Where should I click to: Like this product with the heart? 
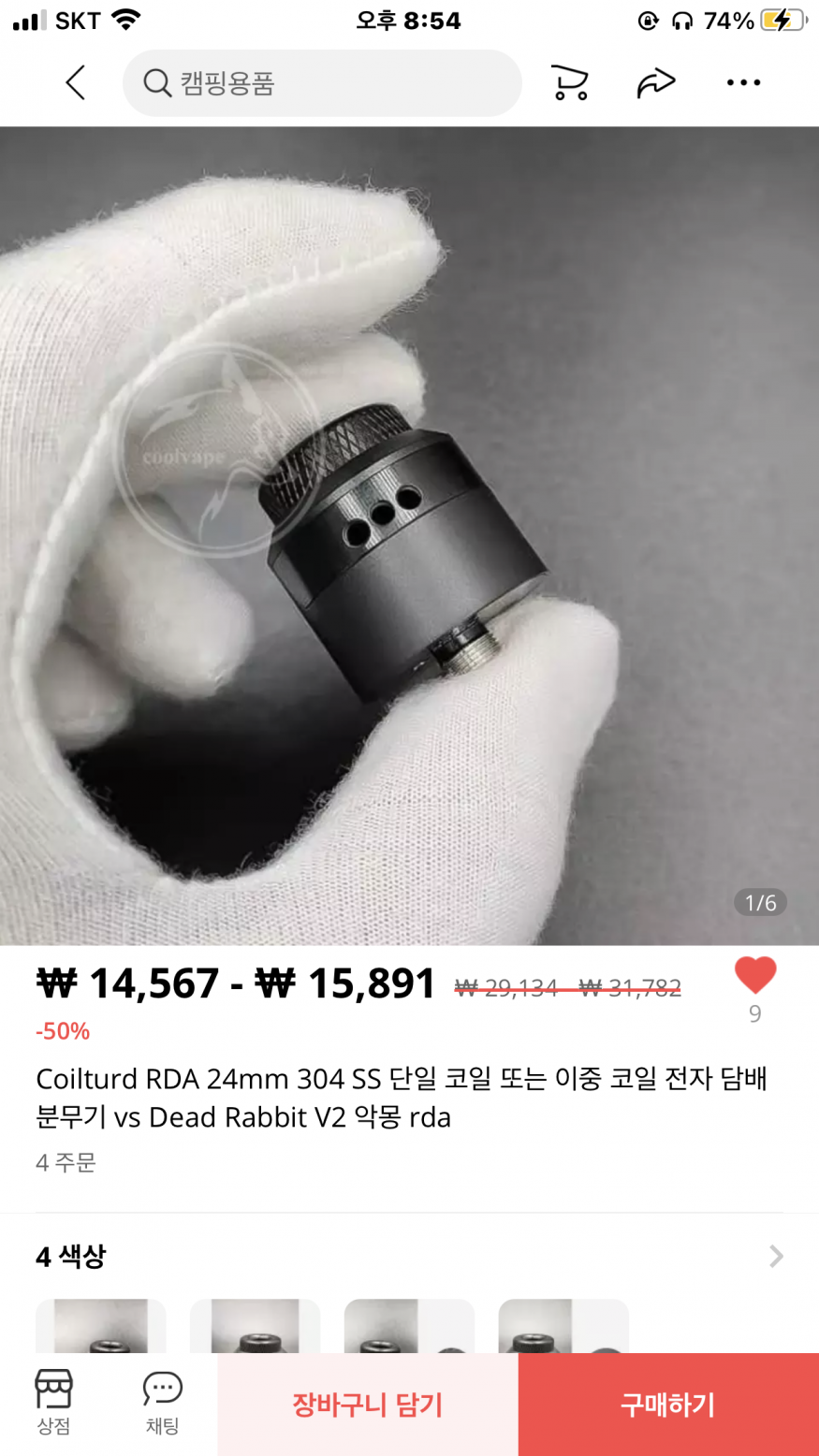click(x=754, y=977)
